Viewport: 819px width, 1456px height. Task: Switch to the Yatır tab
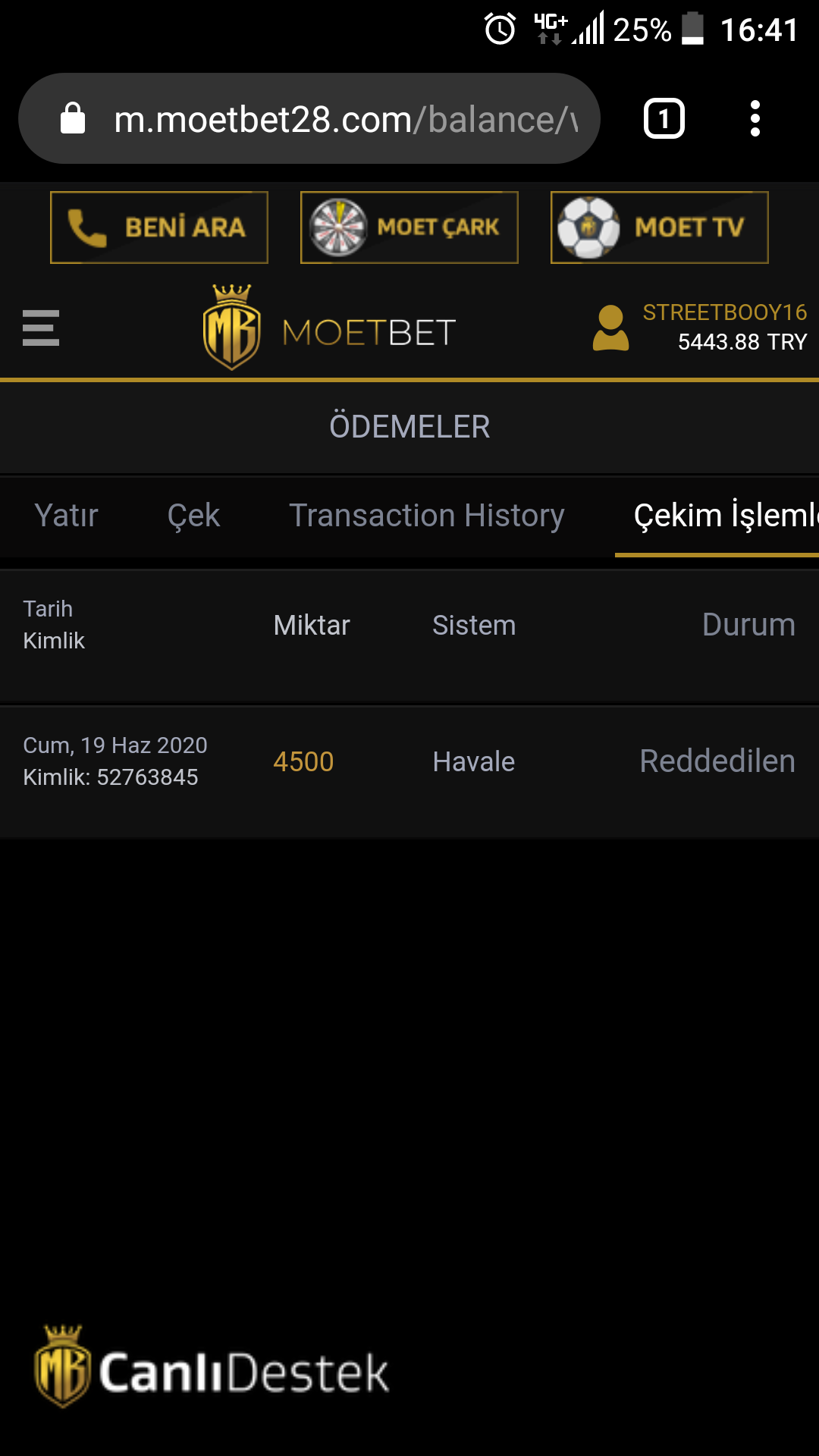click(67, 516)
